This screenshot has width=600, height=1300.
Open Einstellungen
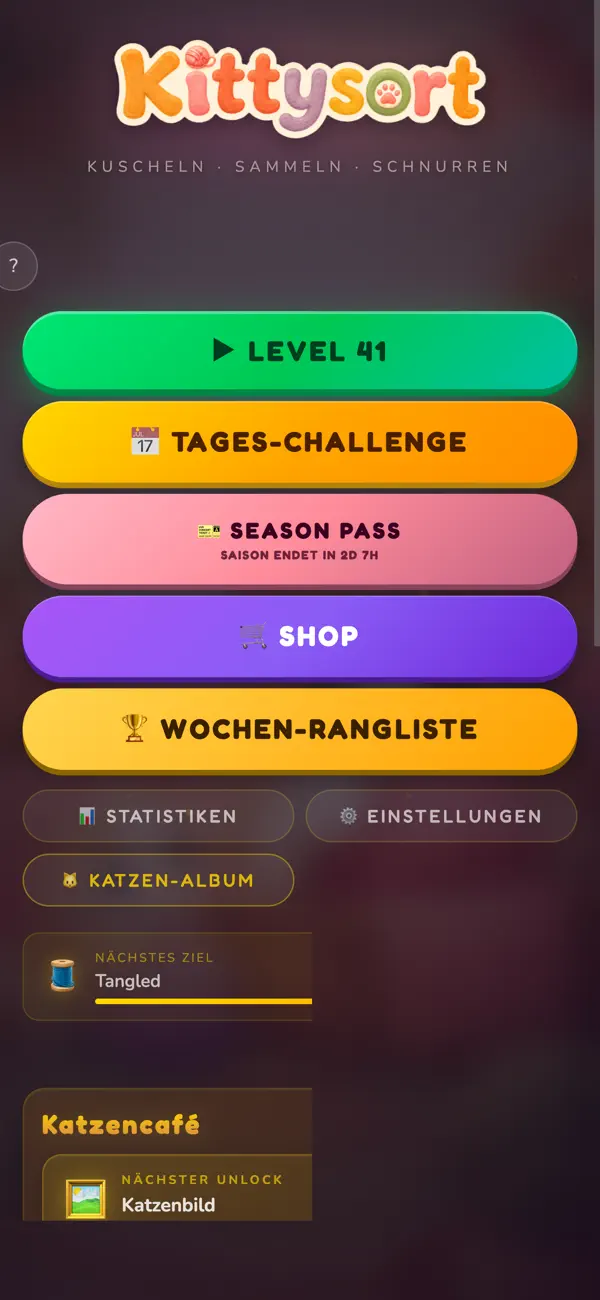click(441, 816)
